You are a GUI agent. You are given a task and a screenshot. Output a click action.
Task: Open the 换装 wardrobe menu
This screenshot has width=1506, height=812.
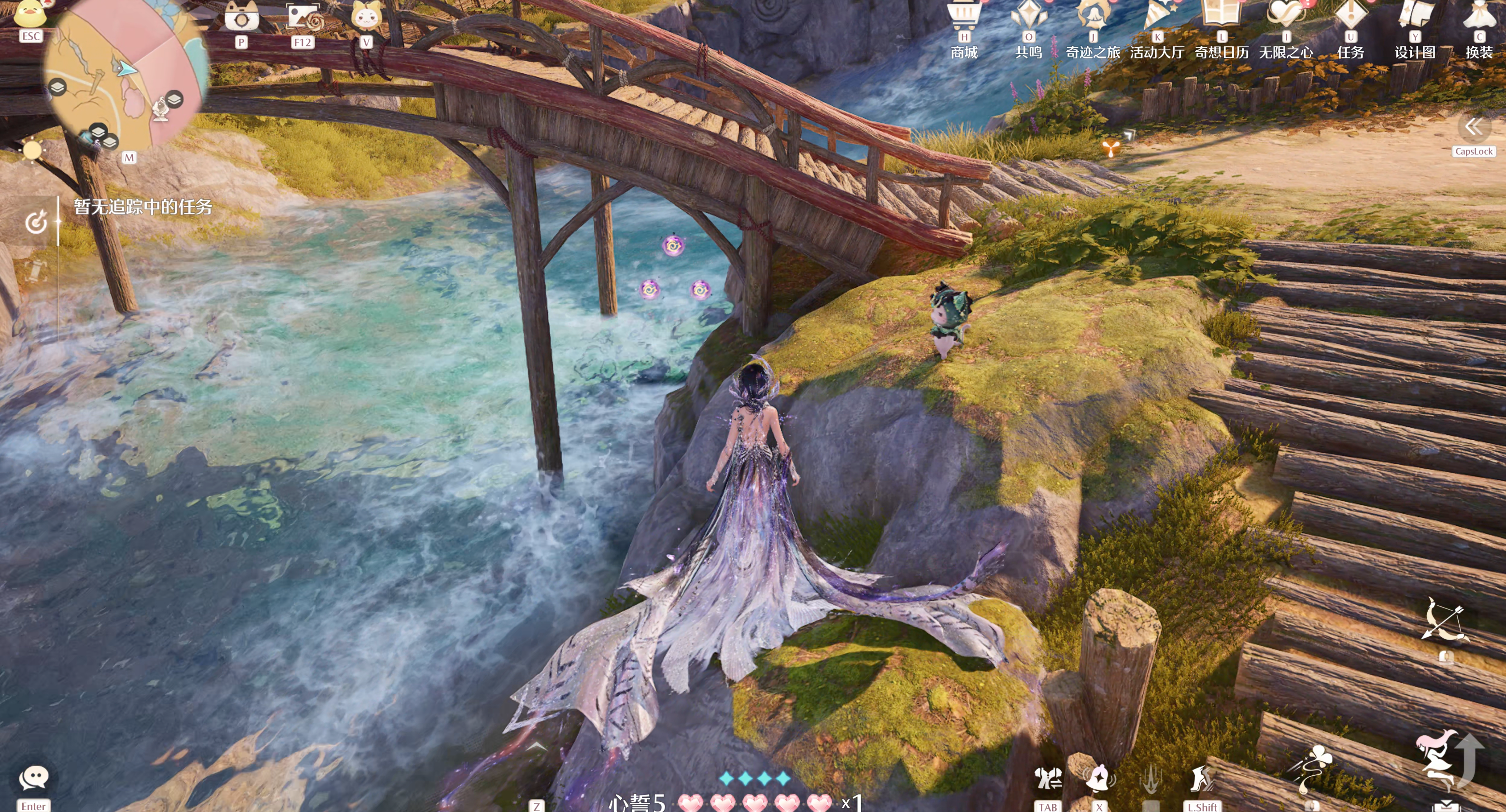point(1478,17)
